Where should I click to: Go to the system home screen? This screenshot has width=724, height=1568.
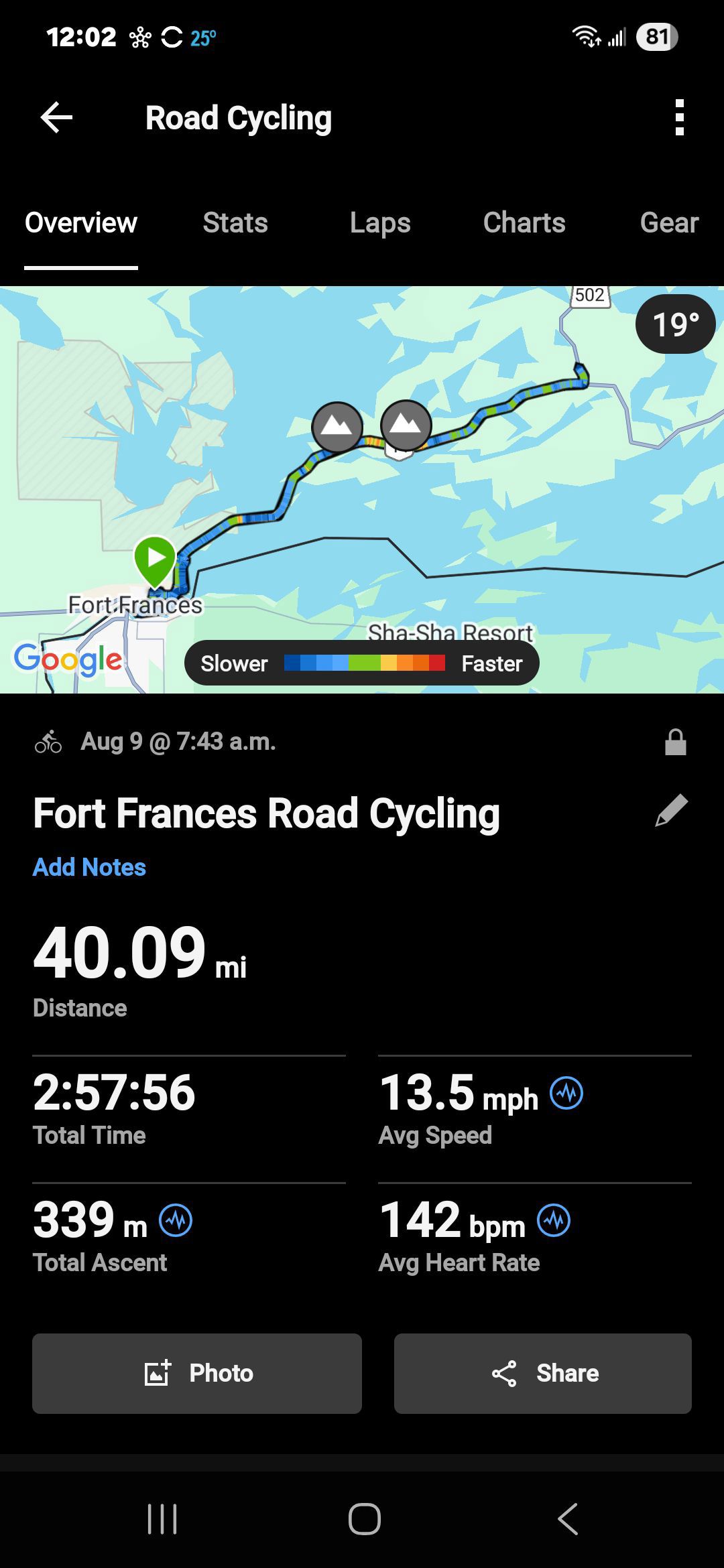click(x=364, y=1518)
